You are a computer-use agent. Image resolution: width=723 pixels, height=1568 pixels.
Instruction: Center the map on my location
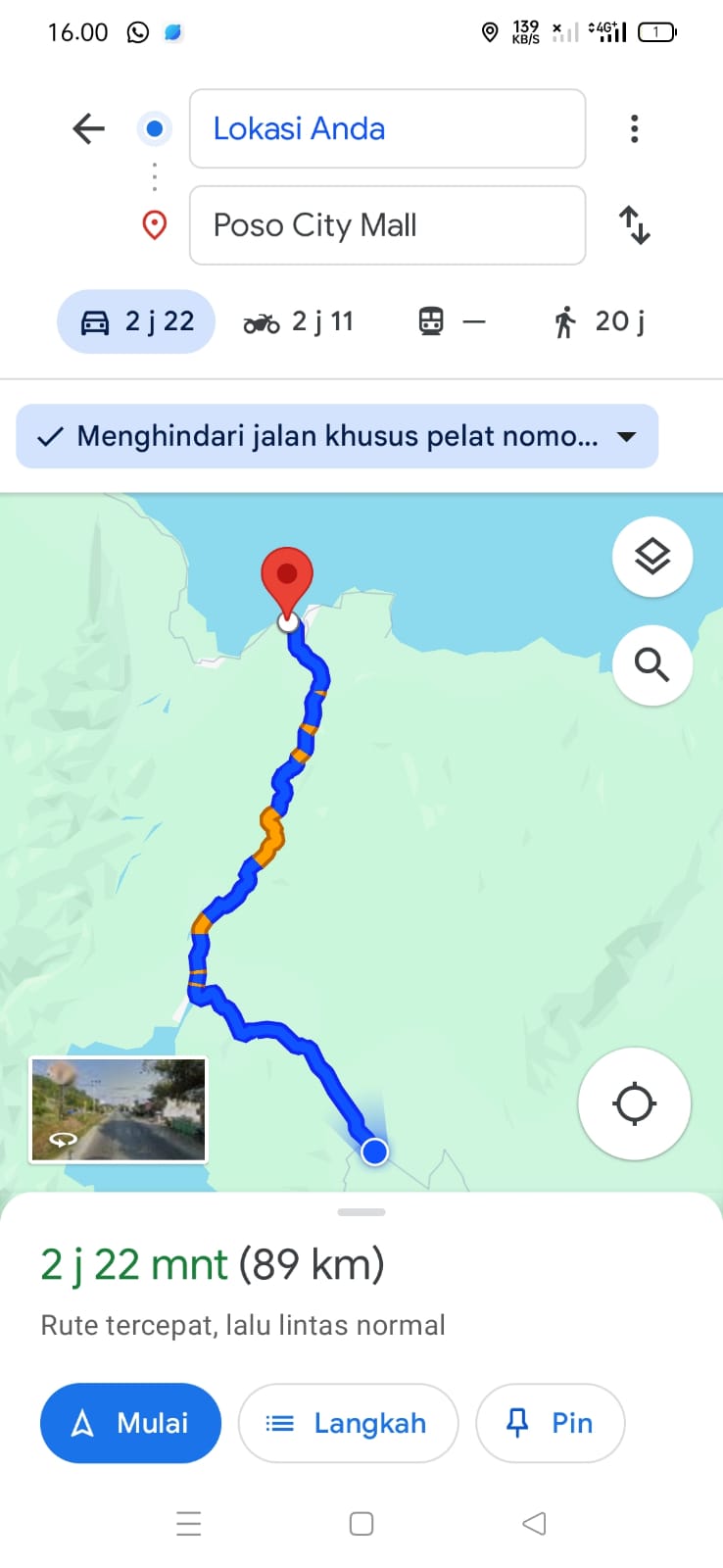[x=635, y=1103]
